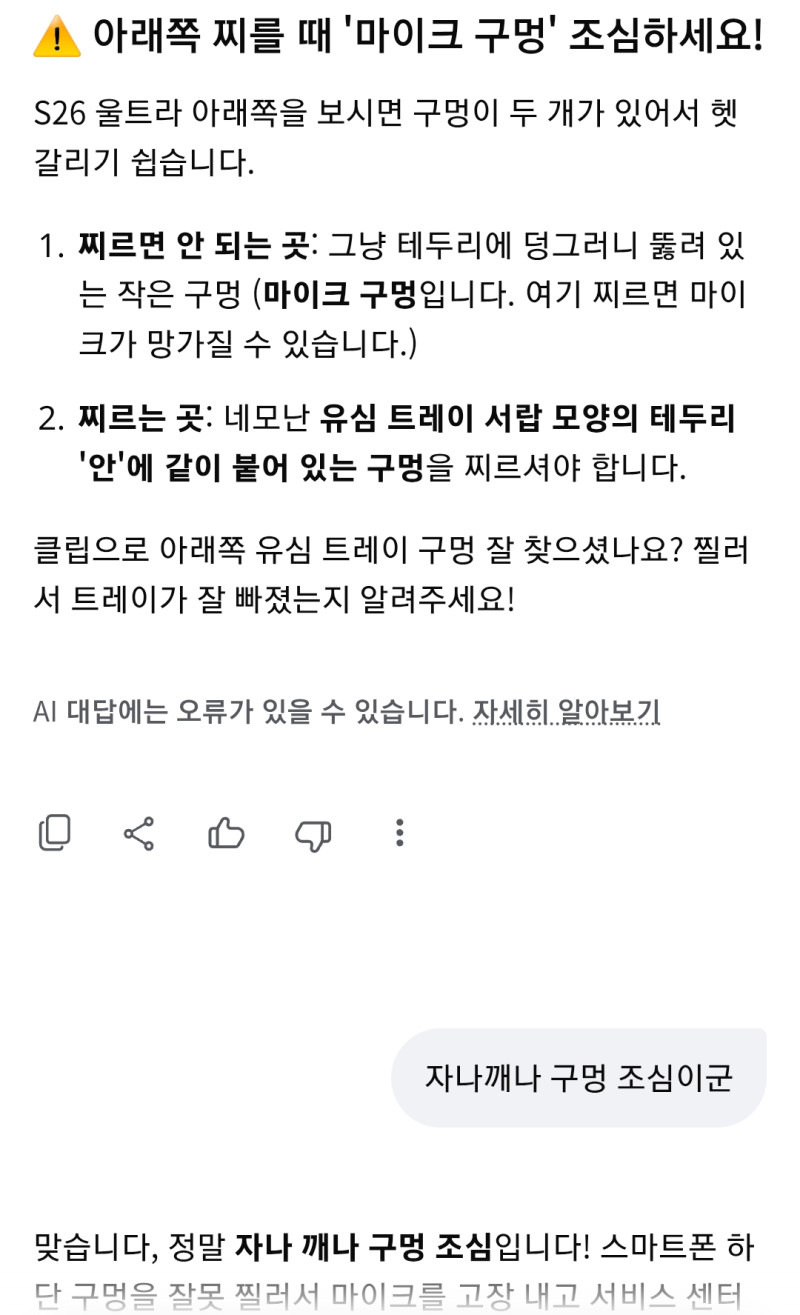The image size is (800, 1315).
Task: Open the three-dot more options menu
Action: tap(399, 833)
